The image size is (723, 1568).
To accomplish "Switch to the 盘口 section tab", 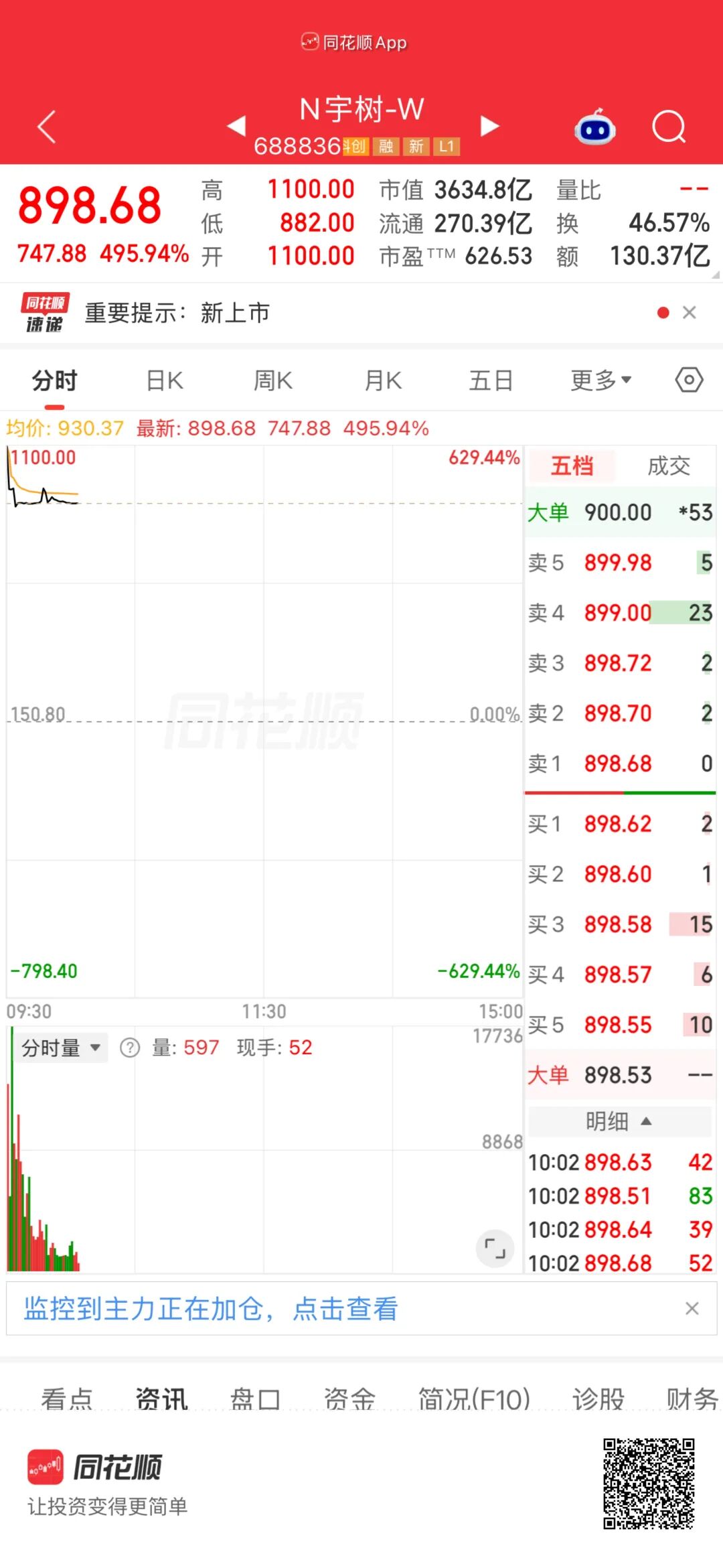I will point(255,1399).
